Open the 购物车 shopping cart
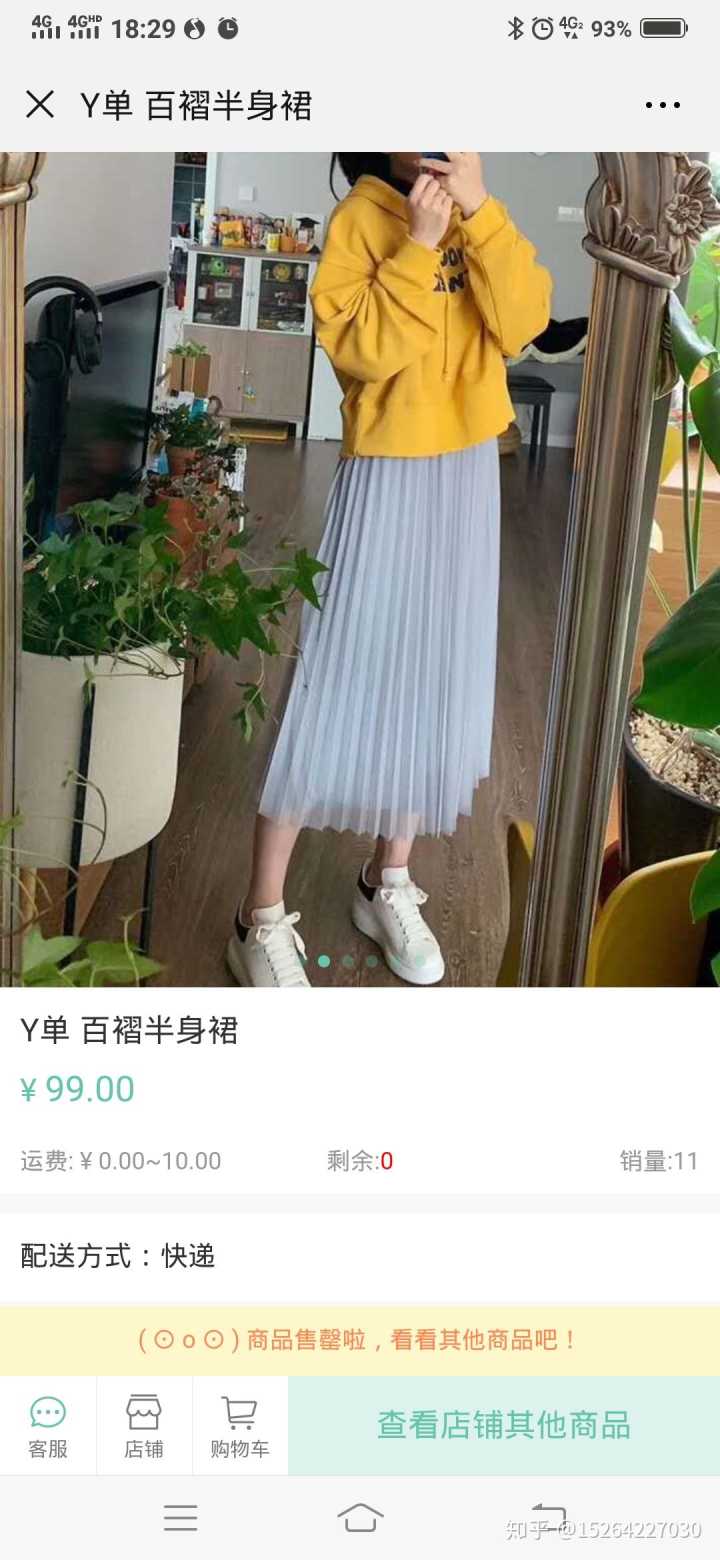Viewport: 720px width, 1560px height. click(x=240, y=1425)
